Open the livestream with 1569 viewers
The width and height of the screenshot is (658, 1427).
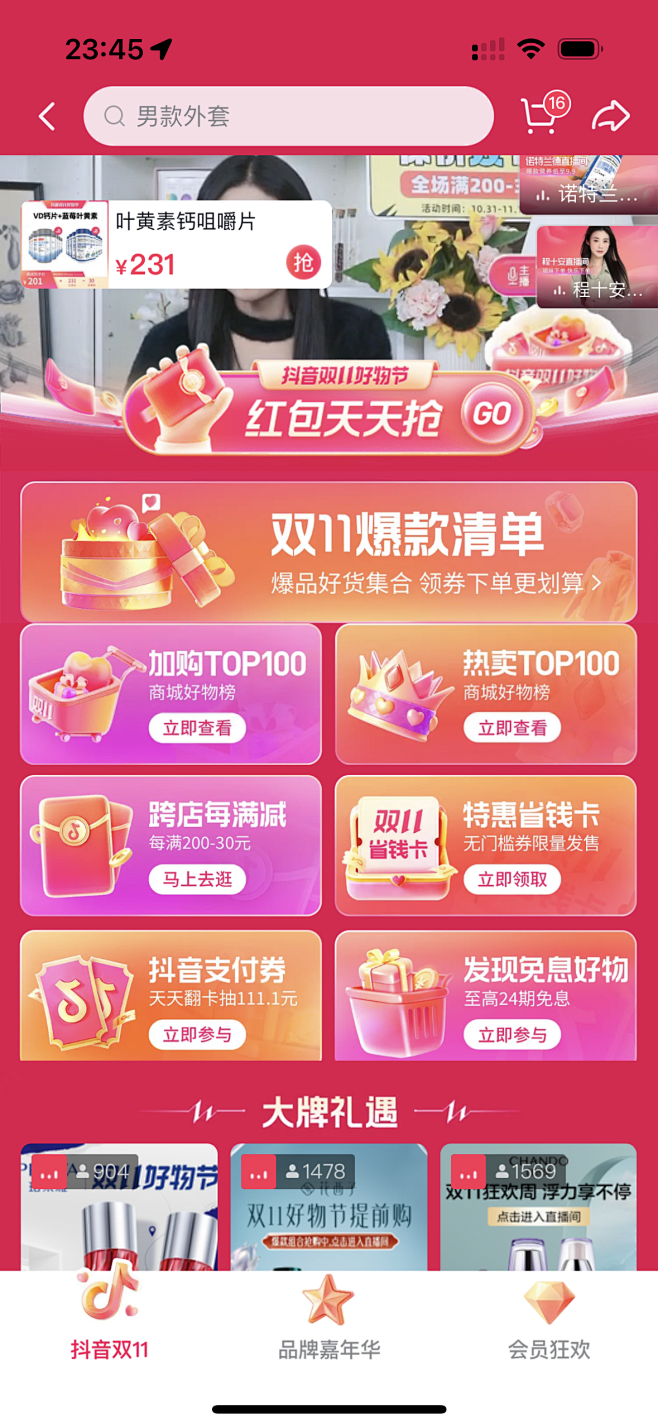(x=538, y=1207)
